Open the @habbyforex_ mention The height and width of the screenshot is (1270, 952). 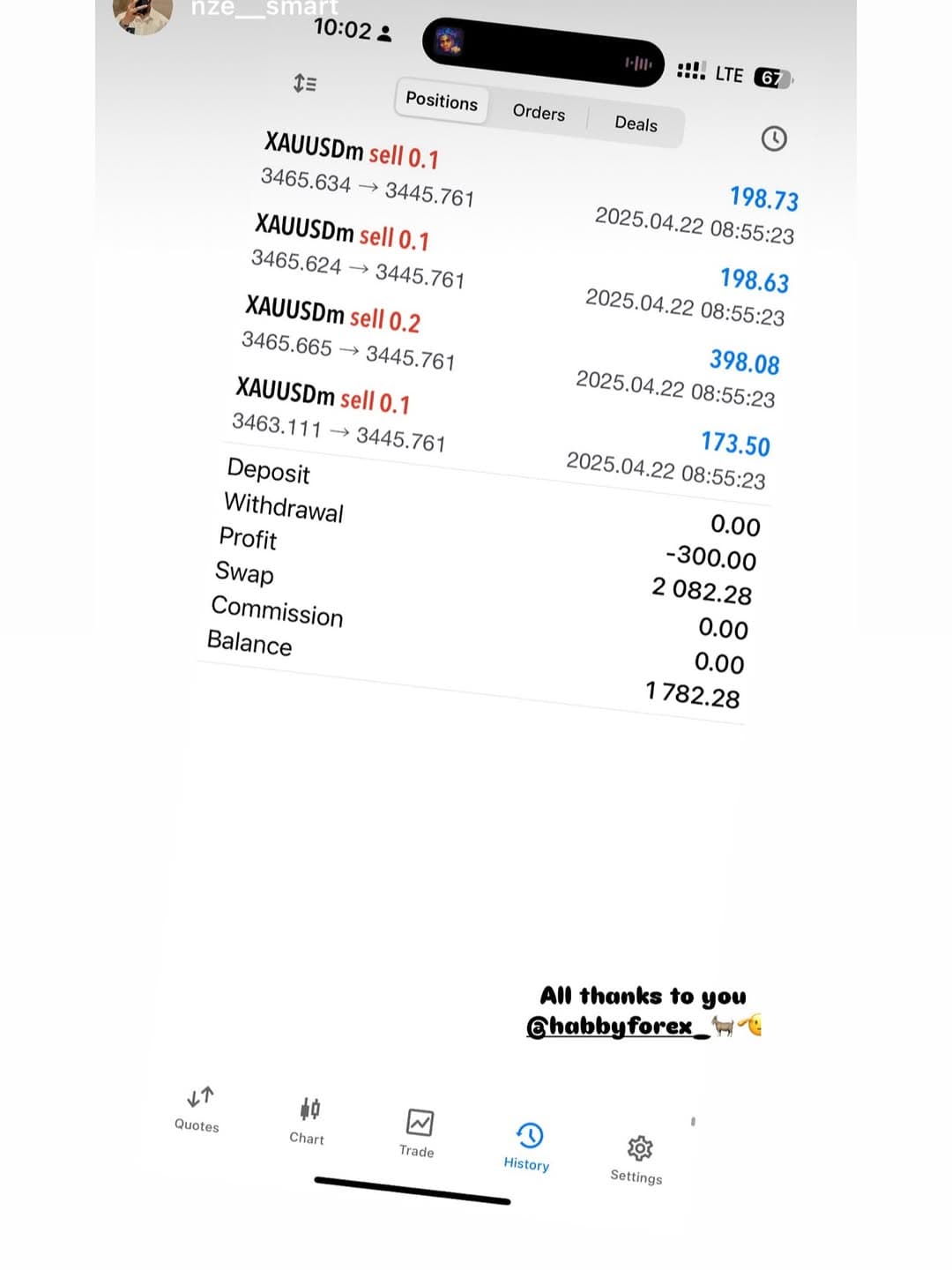pyautogui.click(x=618, y=1026)
